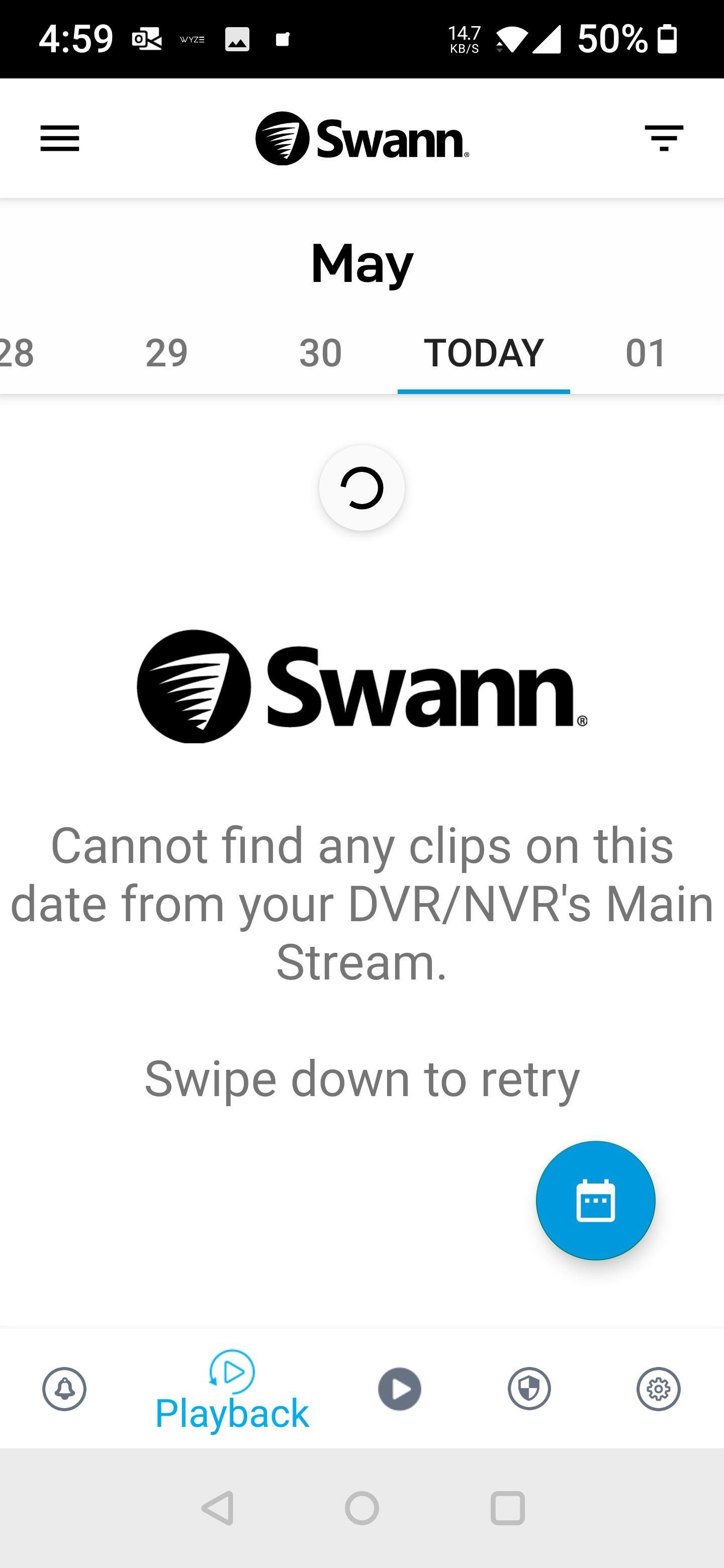Switch to the Playback tab

click(232, 1391)
